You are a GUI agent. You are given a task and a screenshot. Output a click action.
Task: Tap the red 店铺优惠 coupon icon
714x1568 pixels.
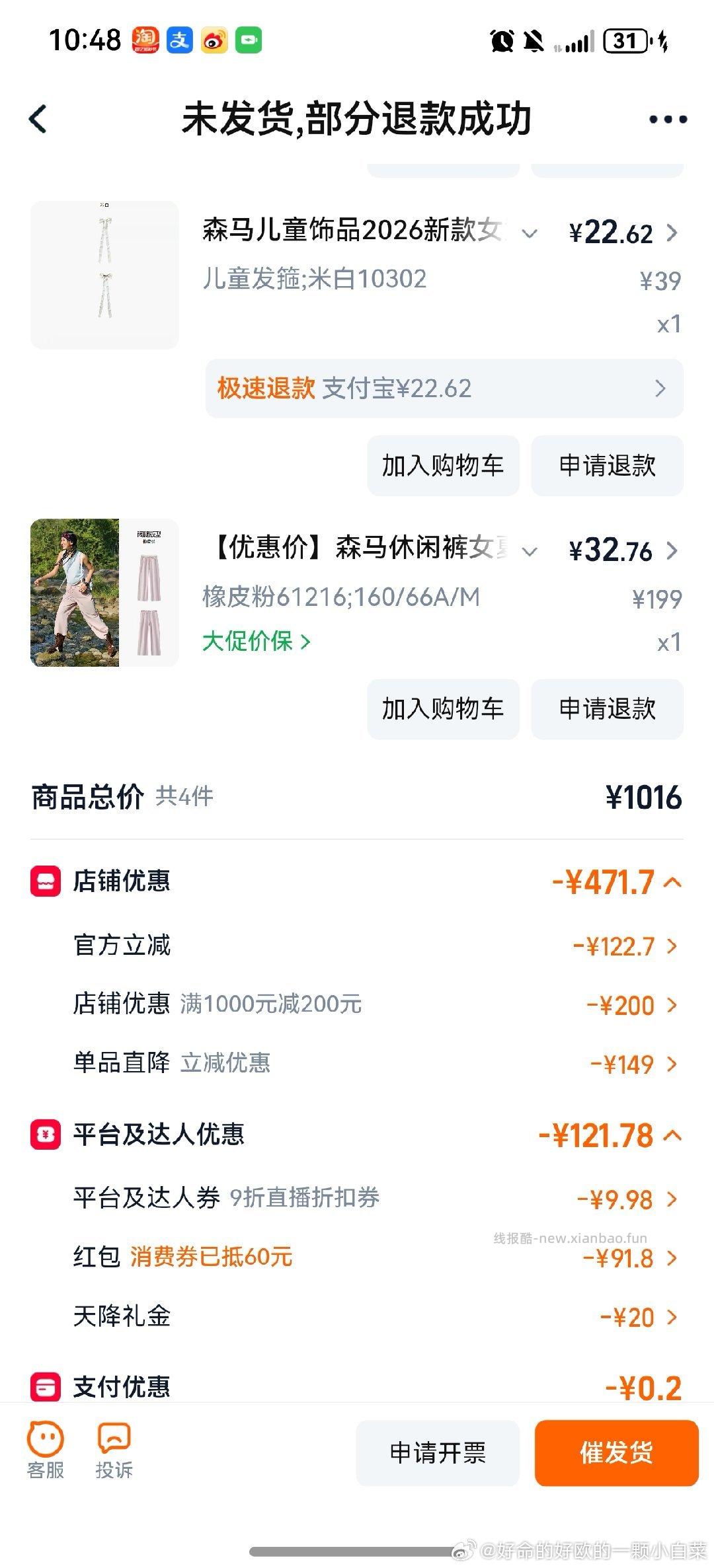[46, 881]
